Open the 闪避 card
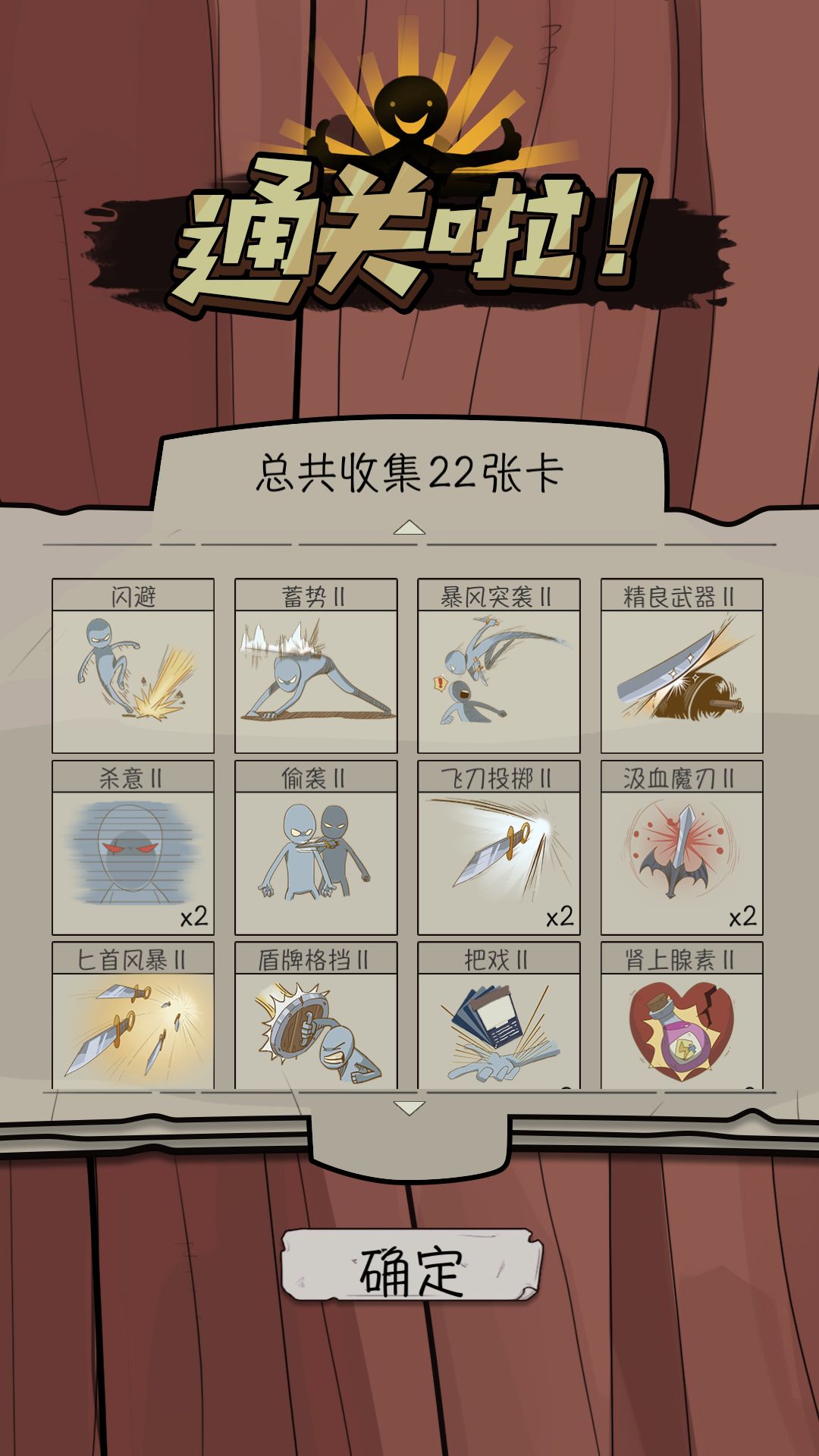 [133, 666]
